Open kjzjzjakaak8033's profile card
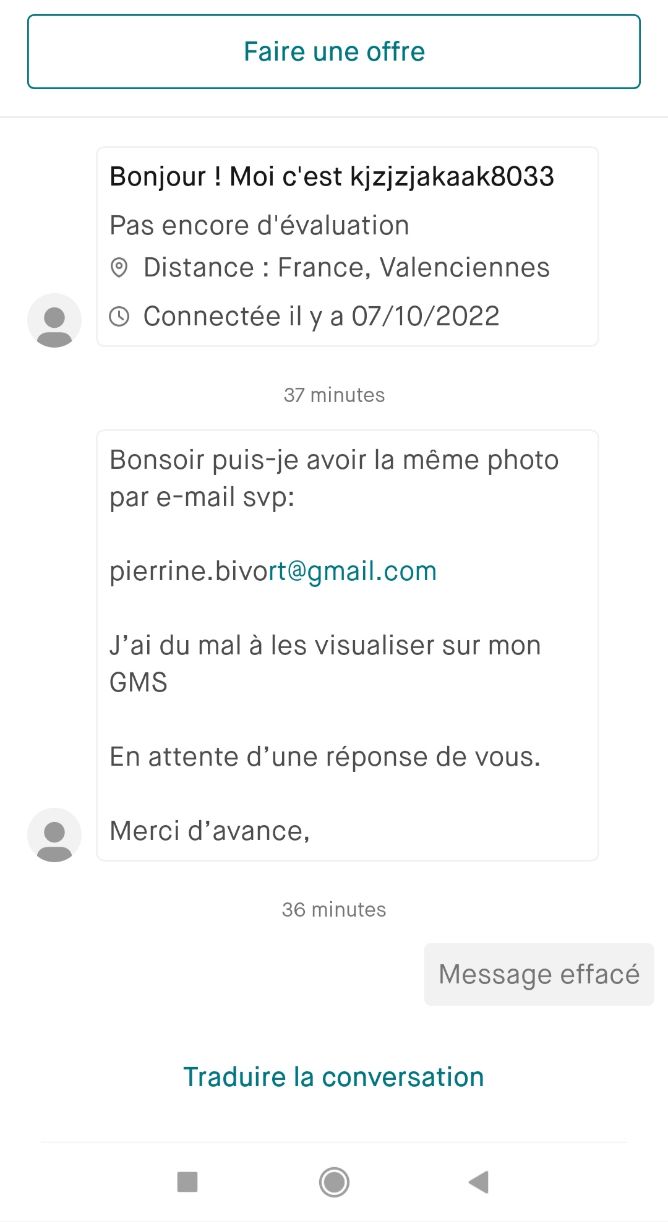Image resolution: width=668 pixels, height=1222 pixels. [347, 247]
